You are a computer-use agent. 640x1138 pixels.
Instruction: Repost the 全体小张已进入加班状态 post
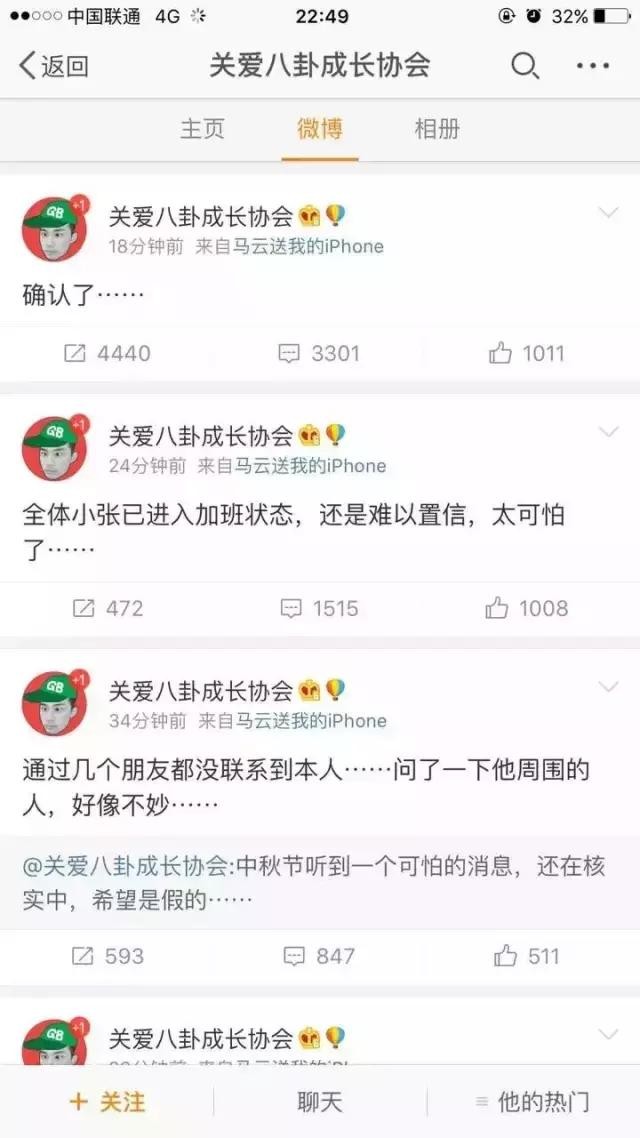point(107,608)
